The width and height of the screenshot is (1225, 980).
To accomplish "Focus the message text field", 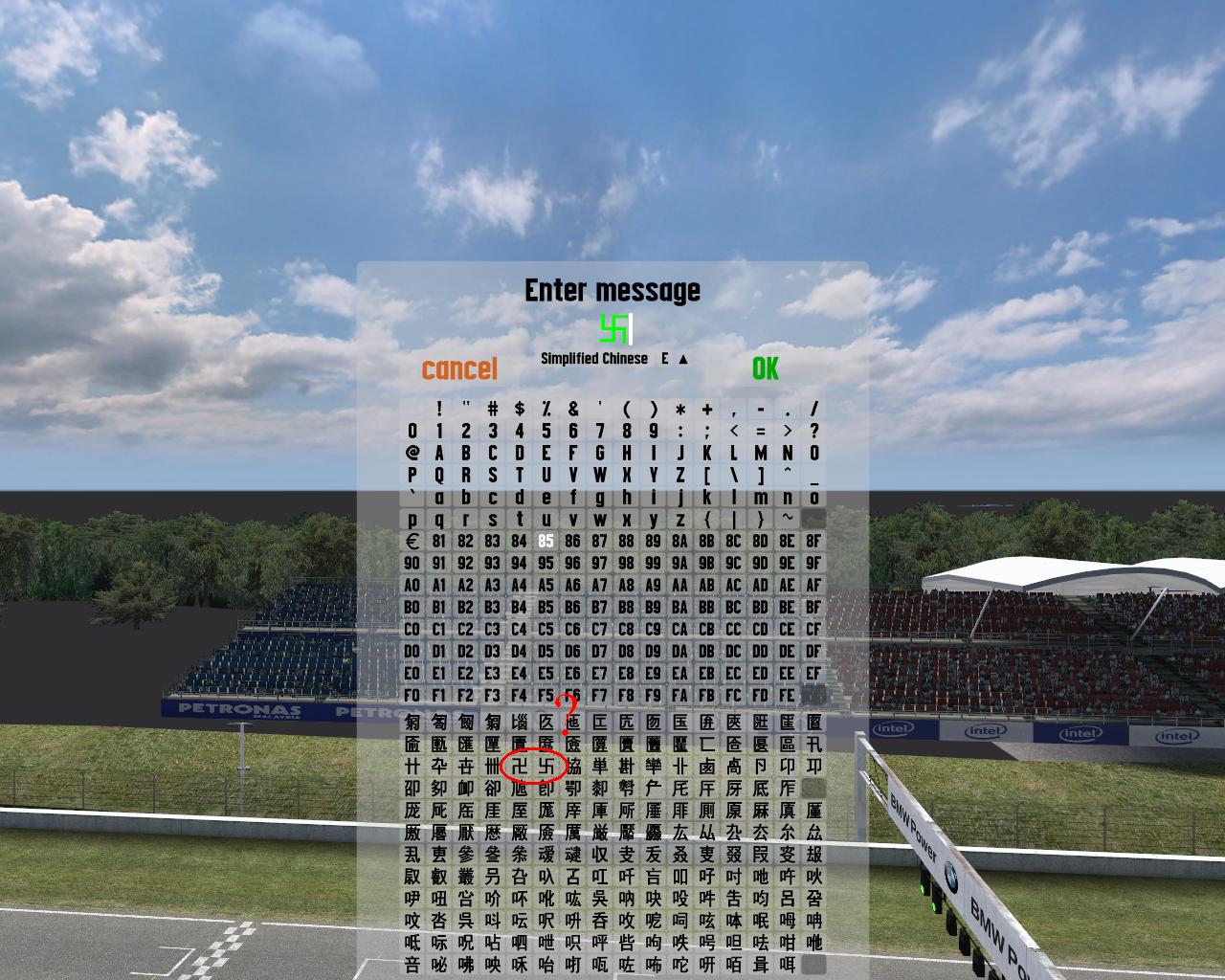I will pos(614,329).
